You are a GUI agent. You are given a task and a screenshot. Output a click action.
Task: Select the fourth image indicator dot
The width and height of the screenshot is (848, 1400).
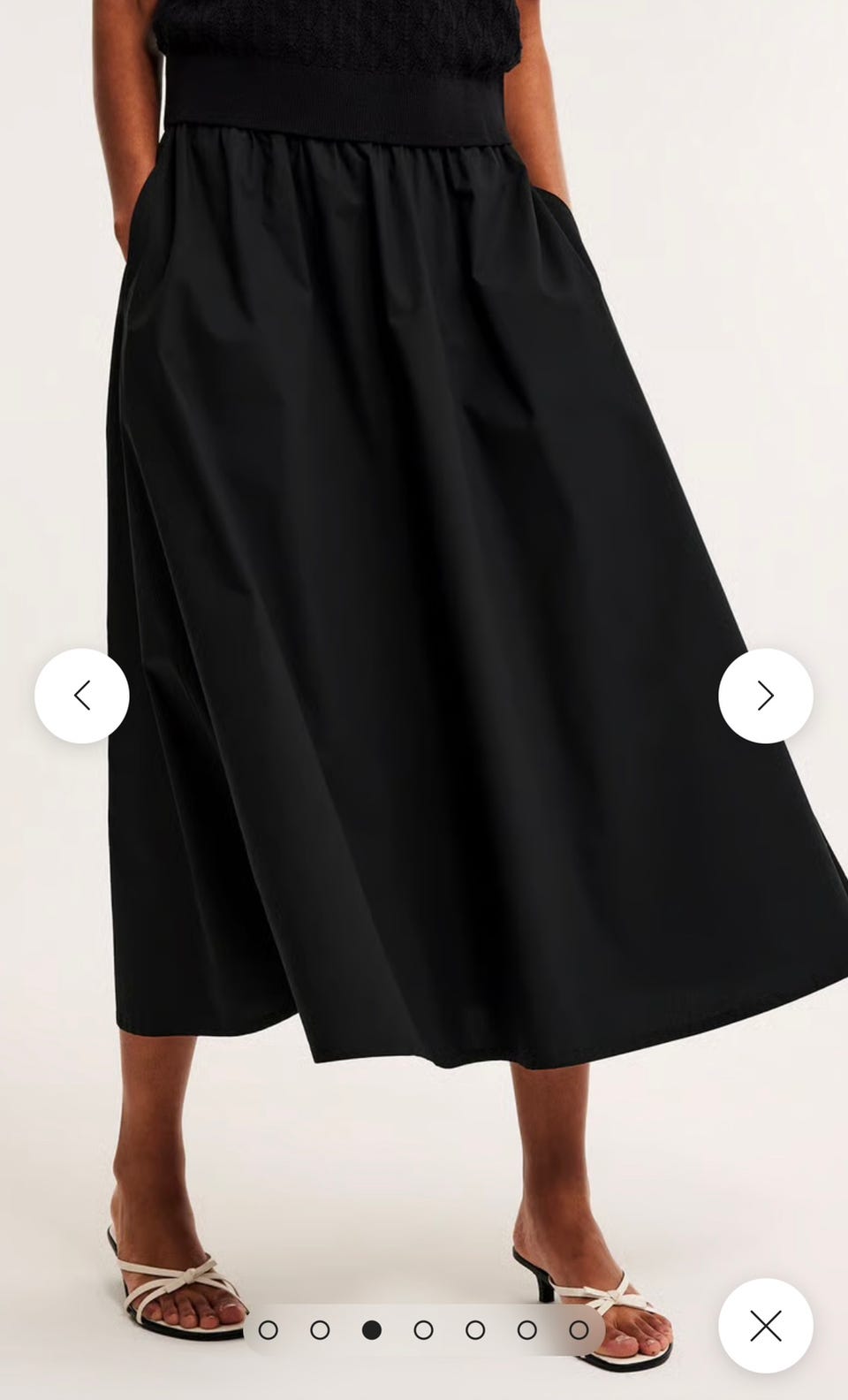(x=423, y=1329)
